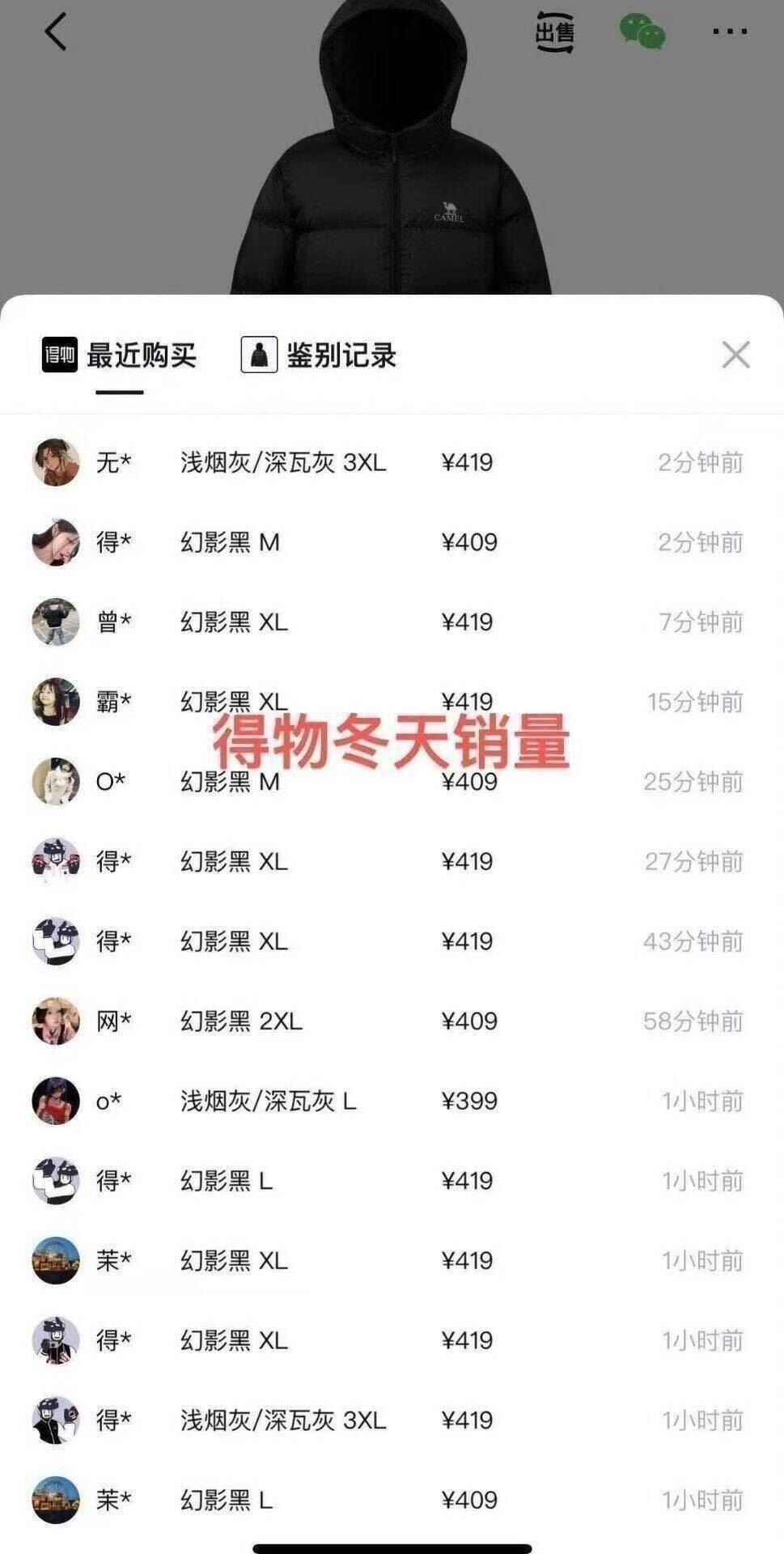
Task: Tap the ¥399 price of o*'s order
Action: tap(468, 1101)
